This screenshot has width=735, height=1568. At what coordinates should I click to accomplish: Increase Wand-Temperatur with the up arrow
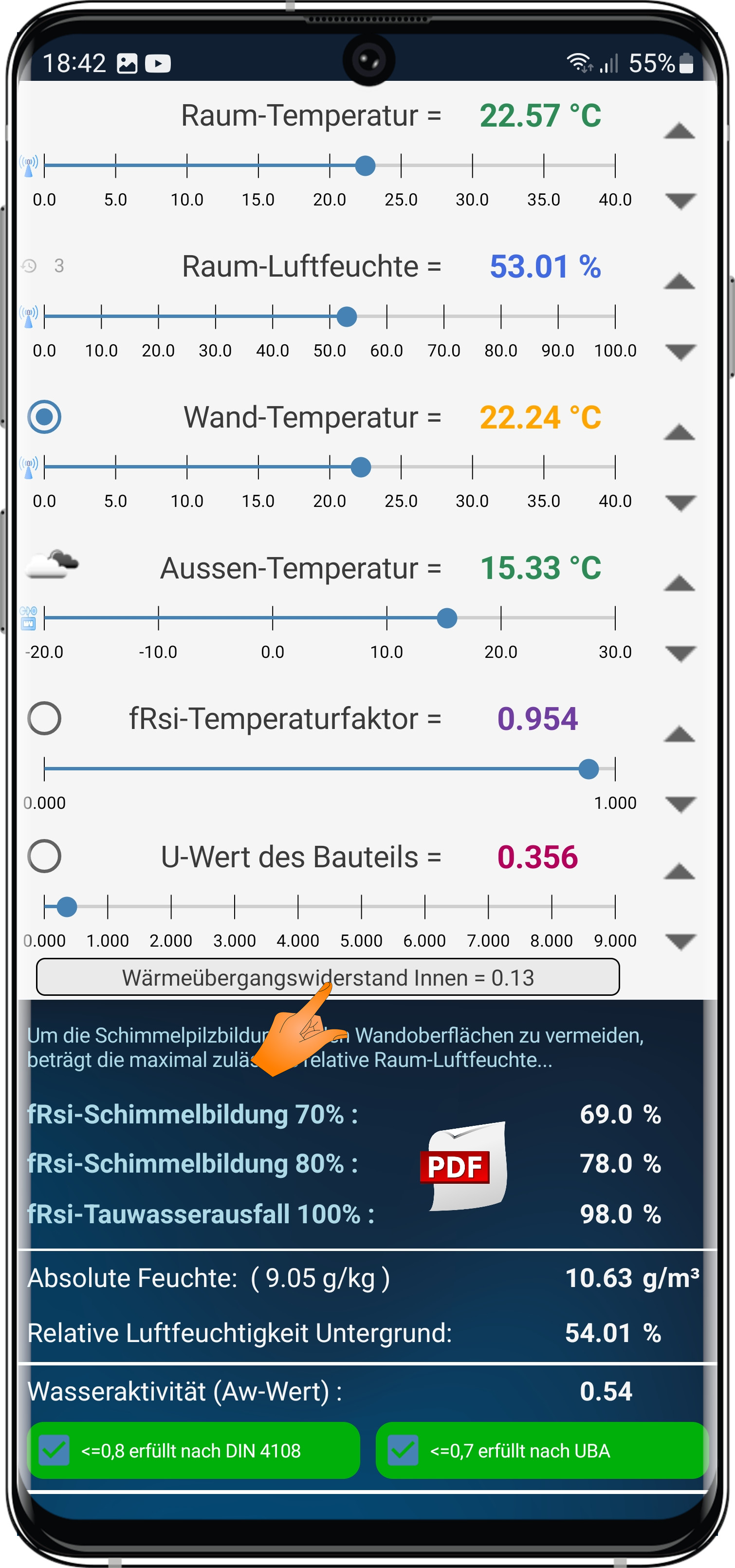[680, 432]
